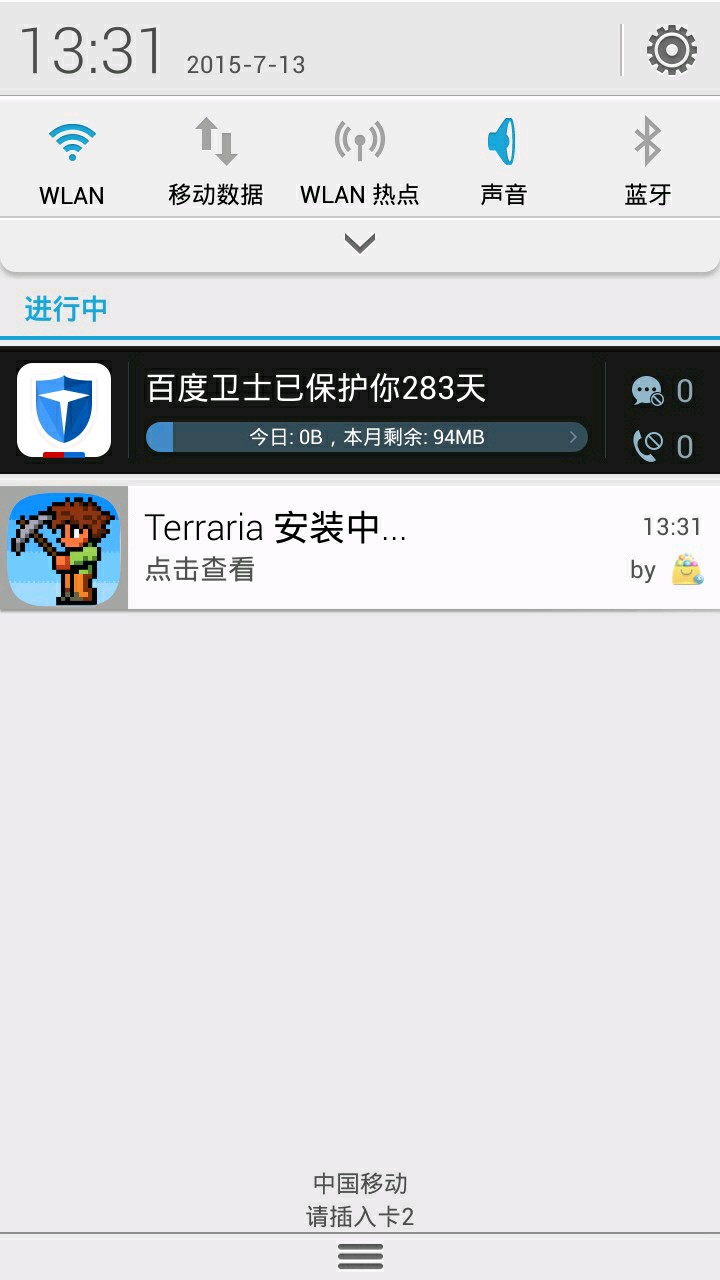720x1280 pixels.
Task: Toggle the WLAN quick setting
Action: point(72,158)
